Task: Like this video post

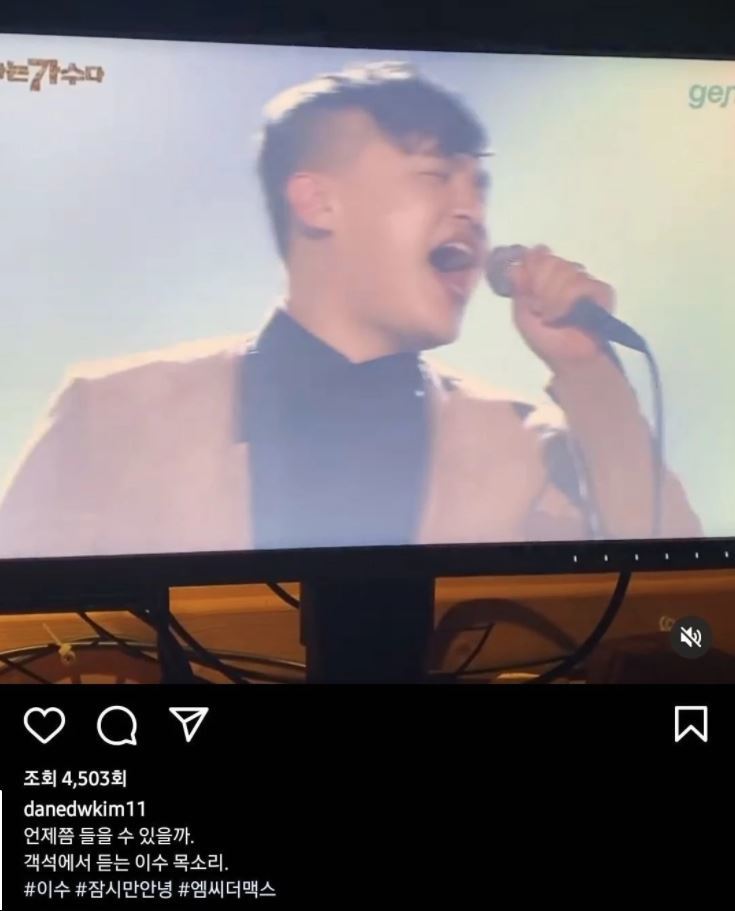Action: pyautogui.click(x=44, y=725)
